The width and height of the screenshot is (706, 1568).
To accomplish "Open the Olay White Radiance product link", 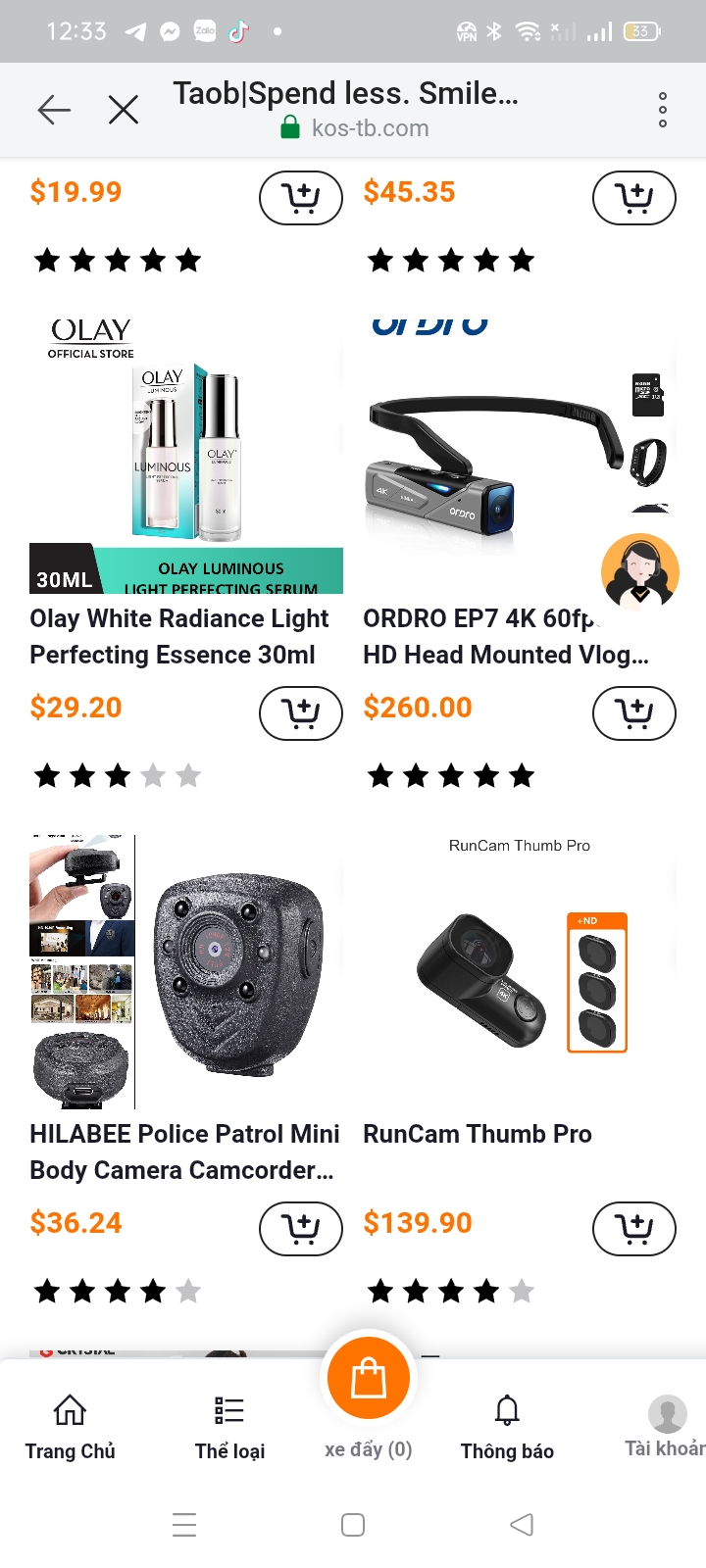I will pos(181,636).
